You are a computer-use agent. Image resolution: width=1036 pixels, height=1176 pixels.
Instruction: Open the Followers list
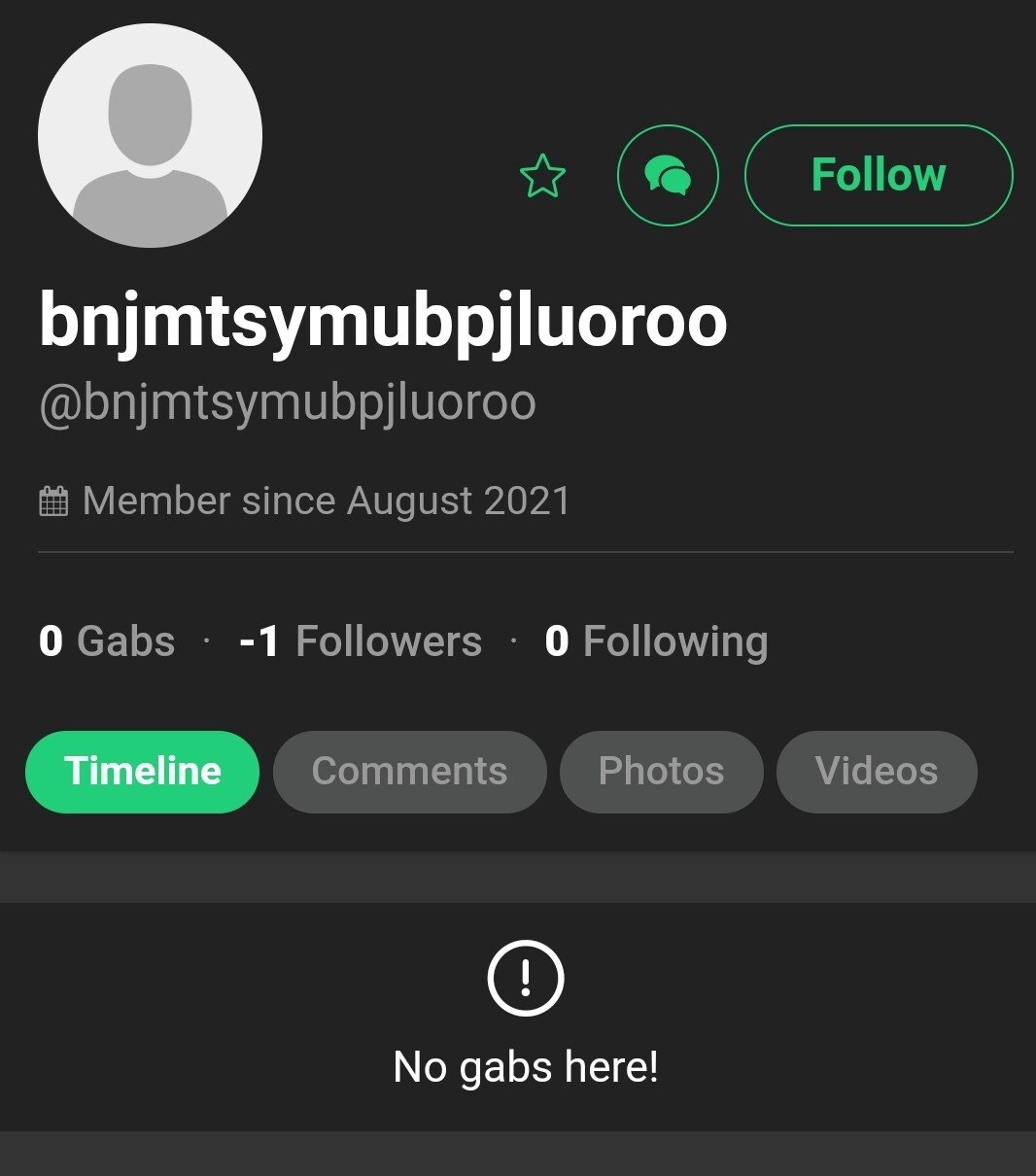[361, 641]
